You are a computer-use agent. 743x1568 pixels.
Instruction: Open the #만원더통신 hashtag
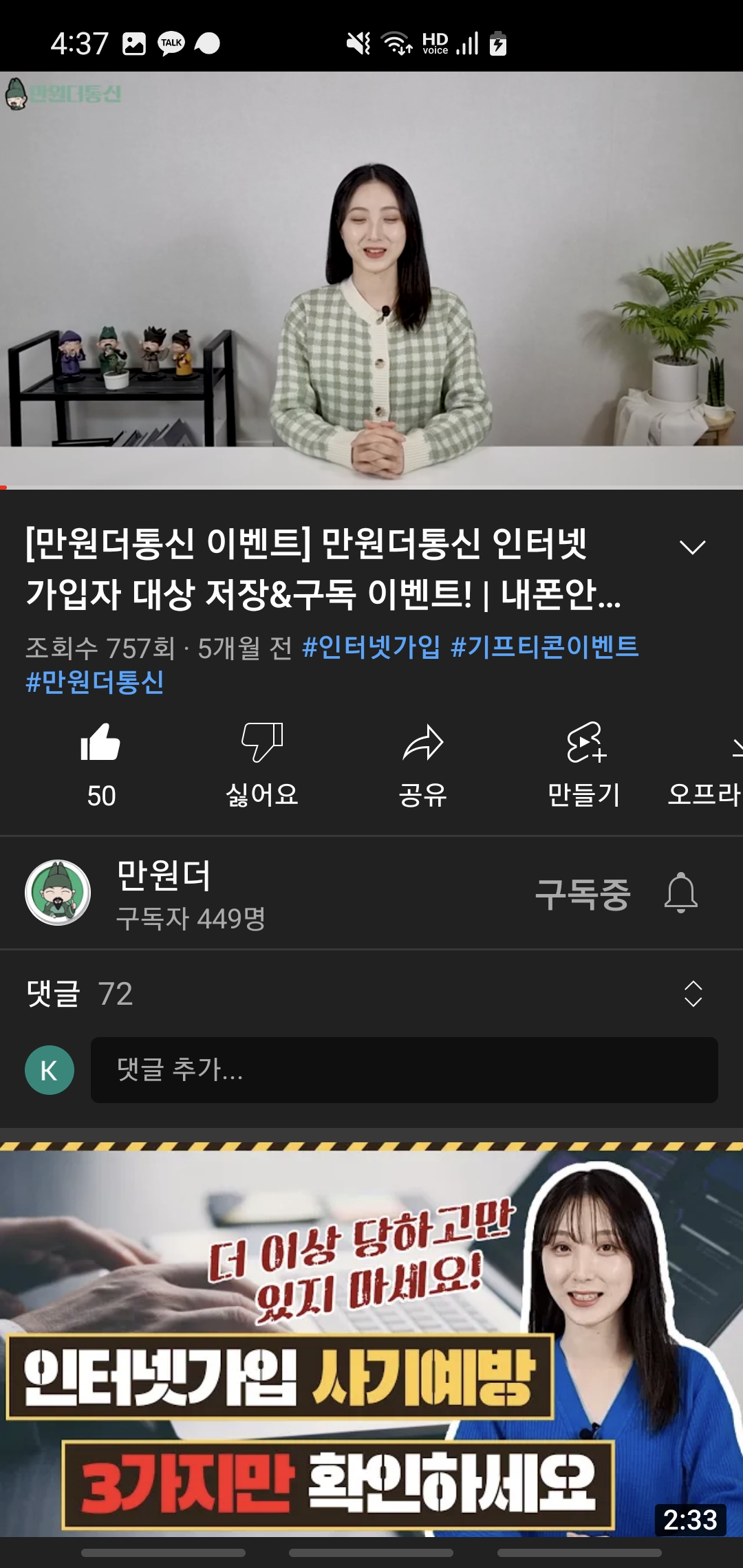click(95, 682)
